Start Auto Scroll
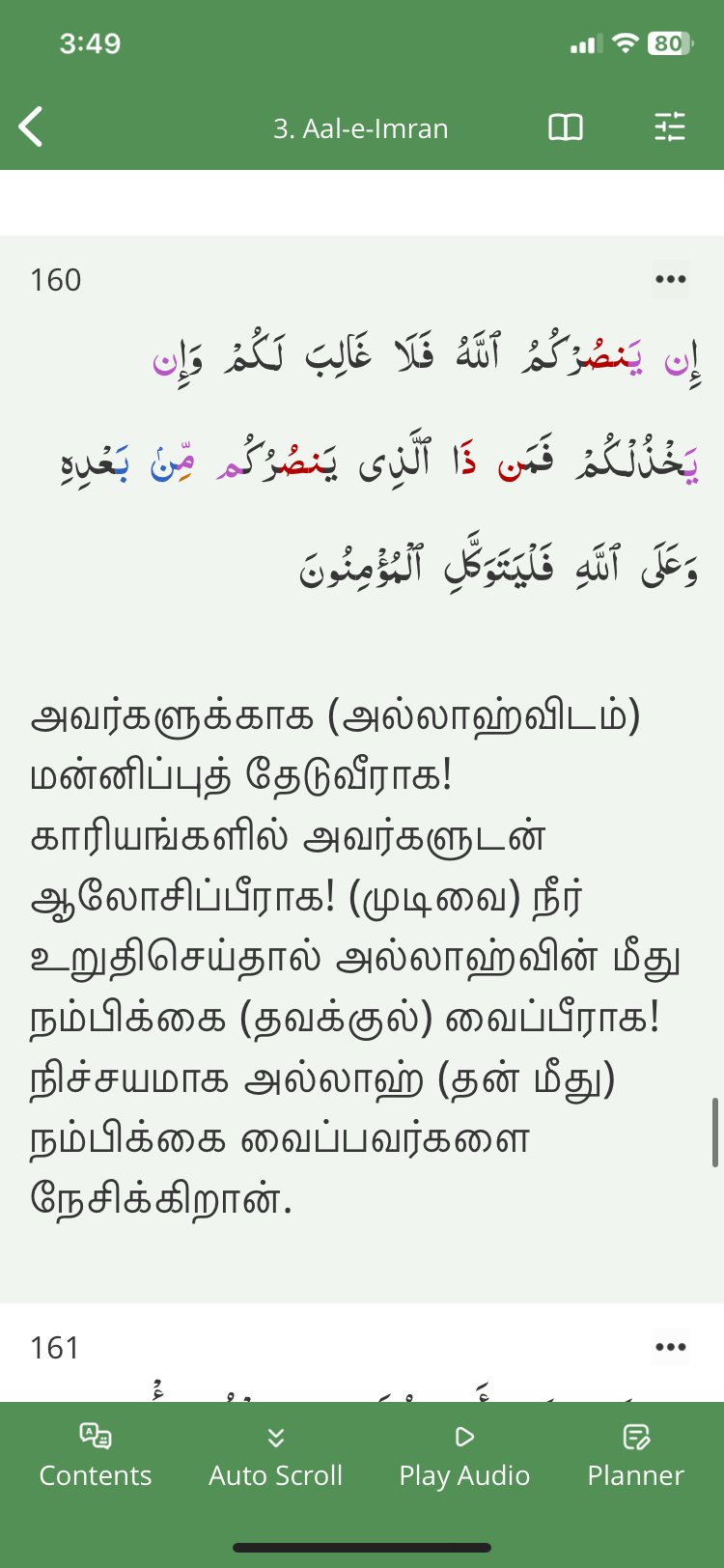Image resolution: width=724 pixels, height=1568 pixels. [275, 1457]
